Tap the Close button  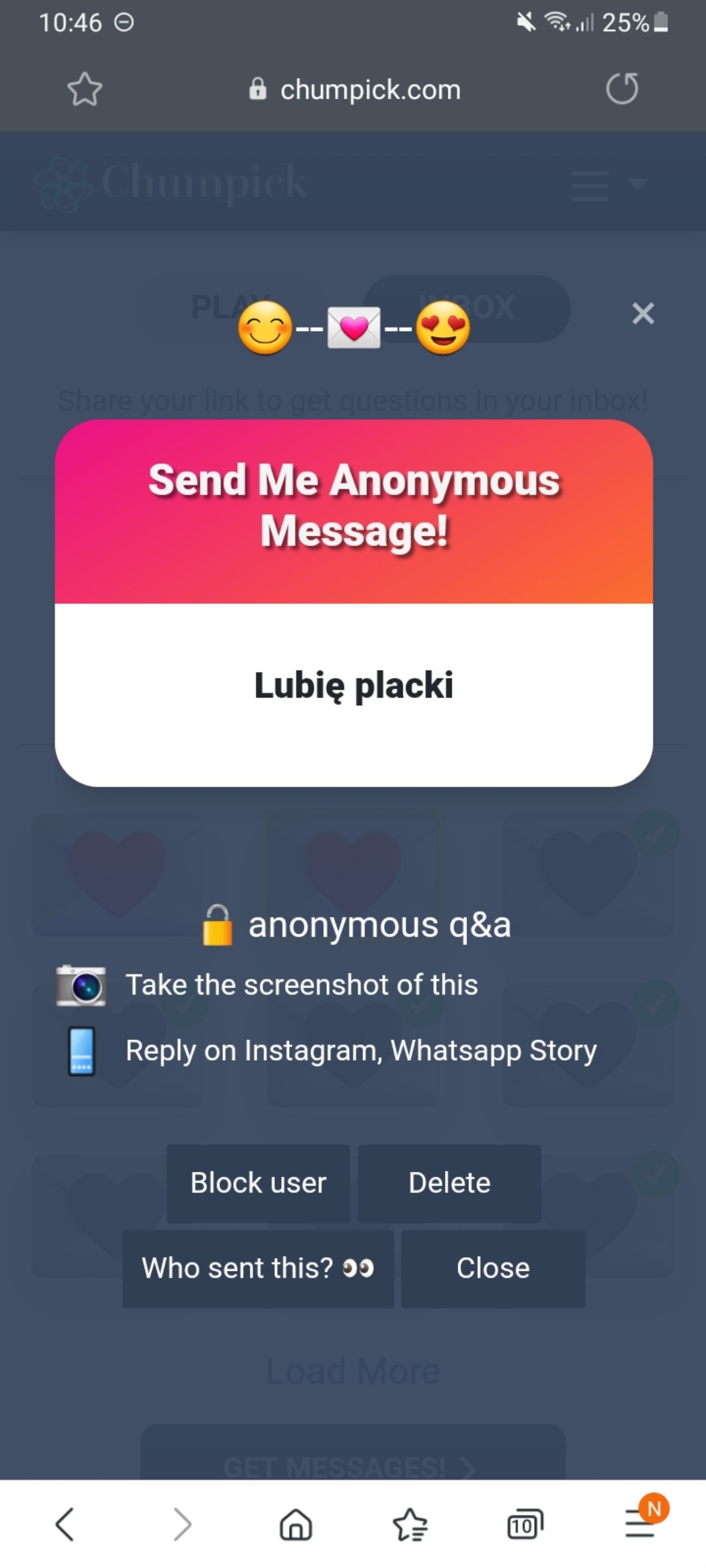coord(493,1268)
